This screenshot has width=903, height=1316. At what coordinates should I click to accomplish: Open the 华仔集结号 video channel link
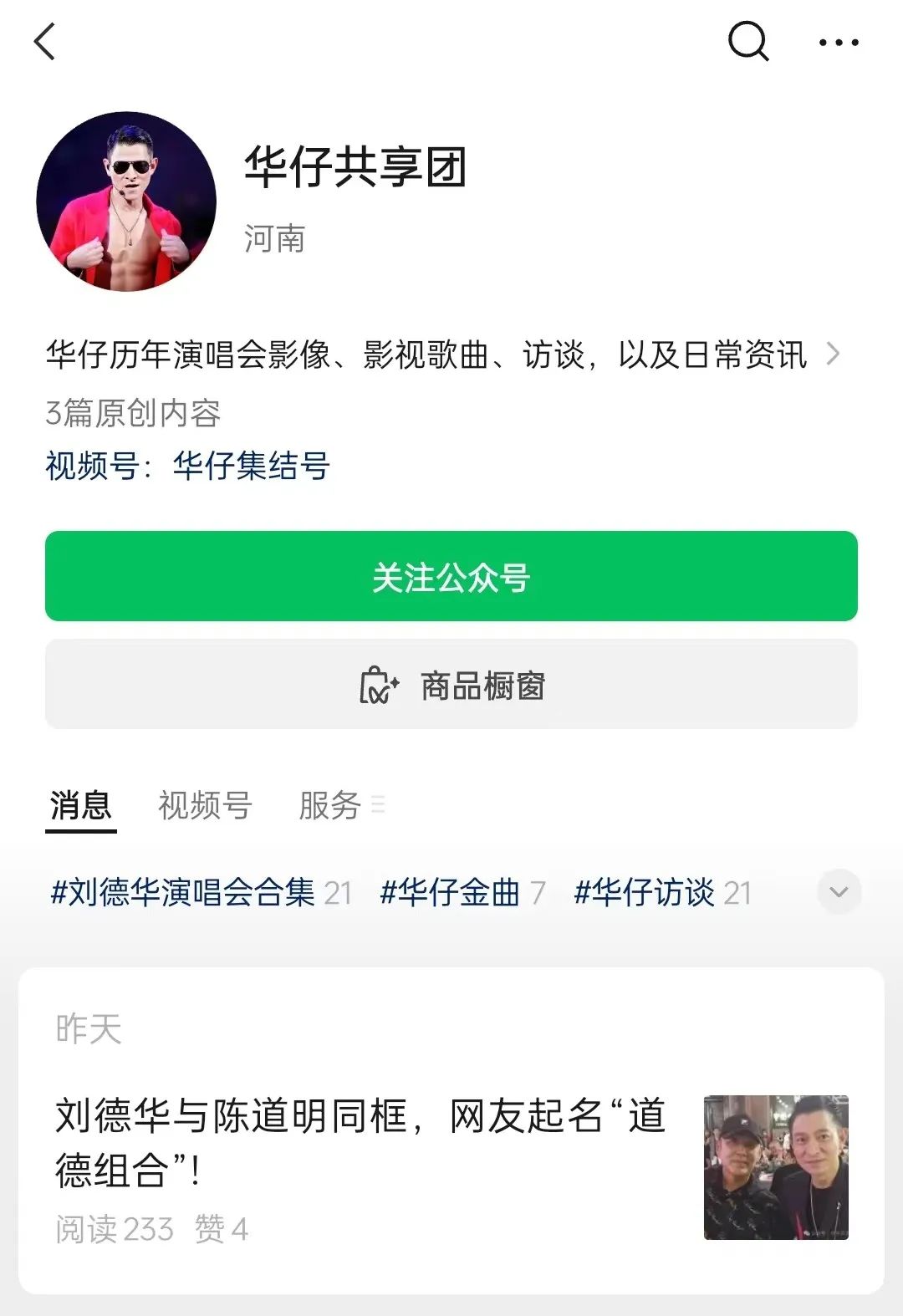click(x=251, y=466)
